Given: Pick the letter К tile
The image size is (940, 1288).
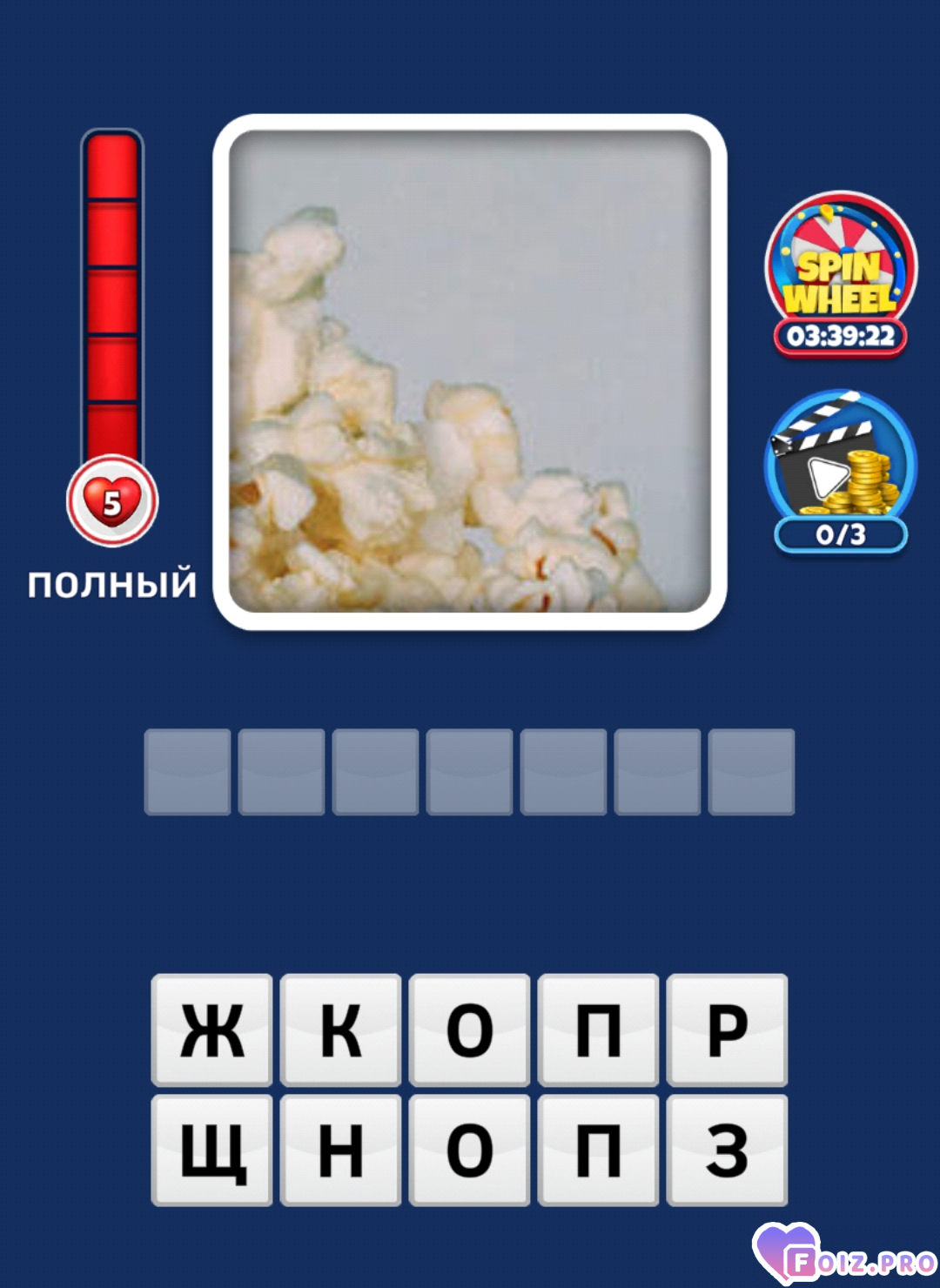Looking at the screenshot, I should click(x=340, y=1030).
